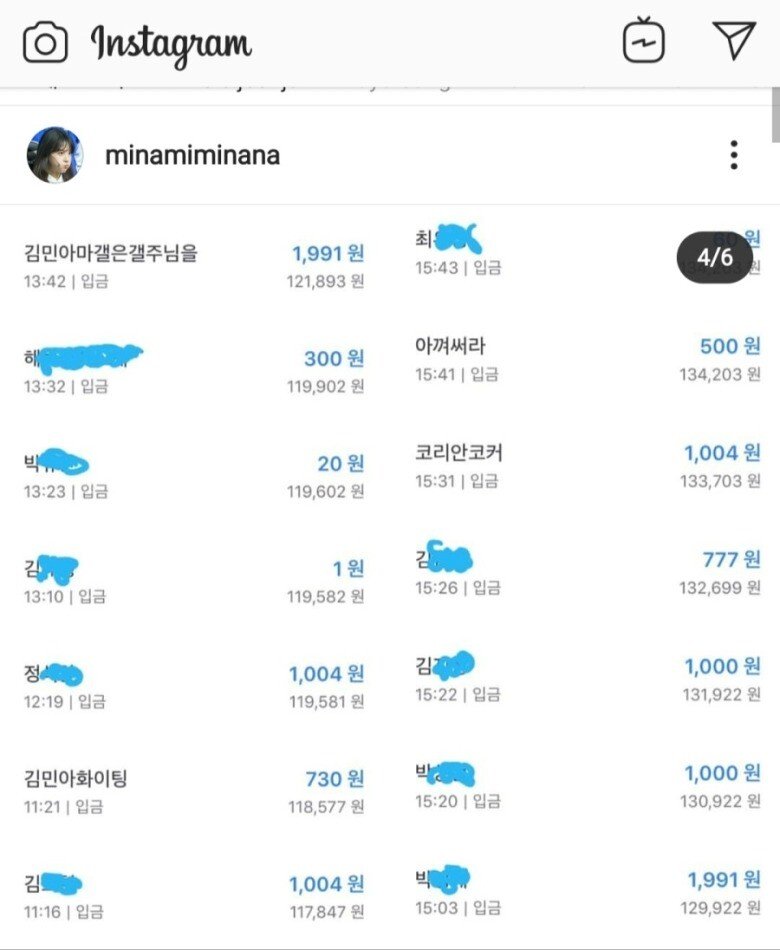Viewport: 780px width, 950px height.
Task: Tap the Instagram wordmark logo
Action: click(170, 42)
